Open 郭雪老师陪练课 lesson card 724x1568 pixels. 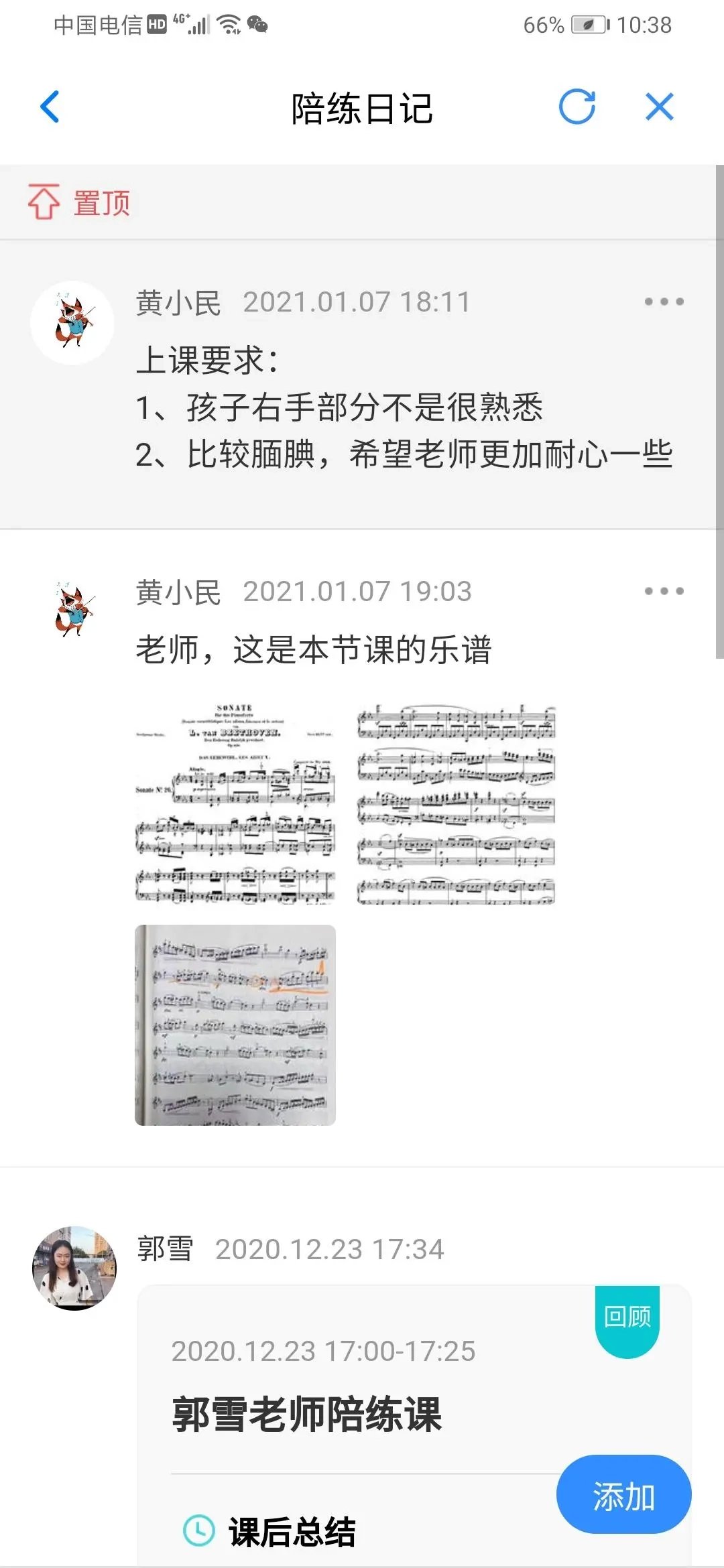click(307, 1414)
